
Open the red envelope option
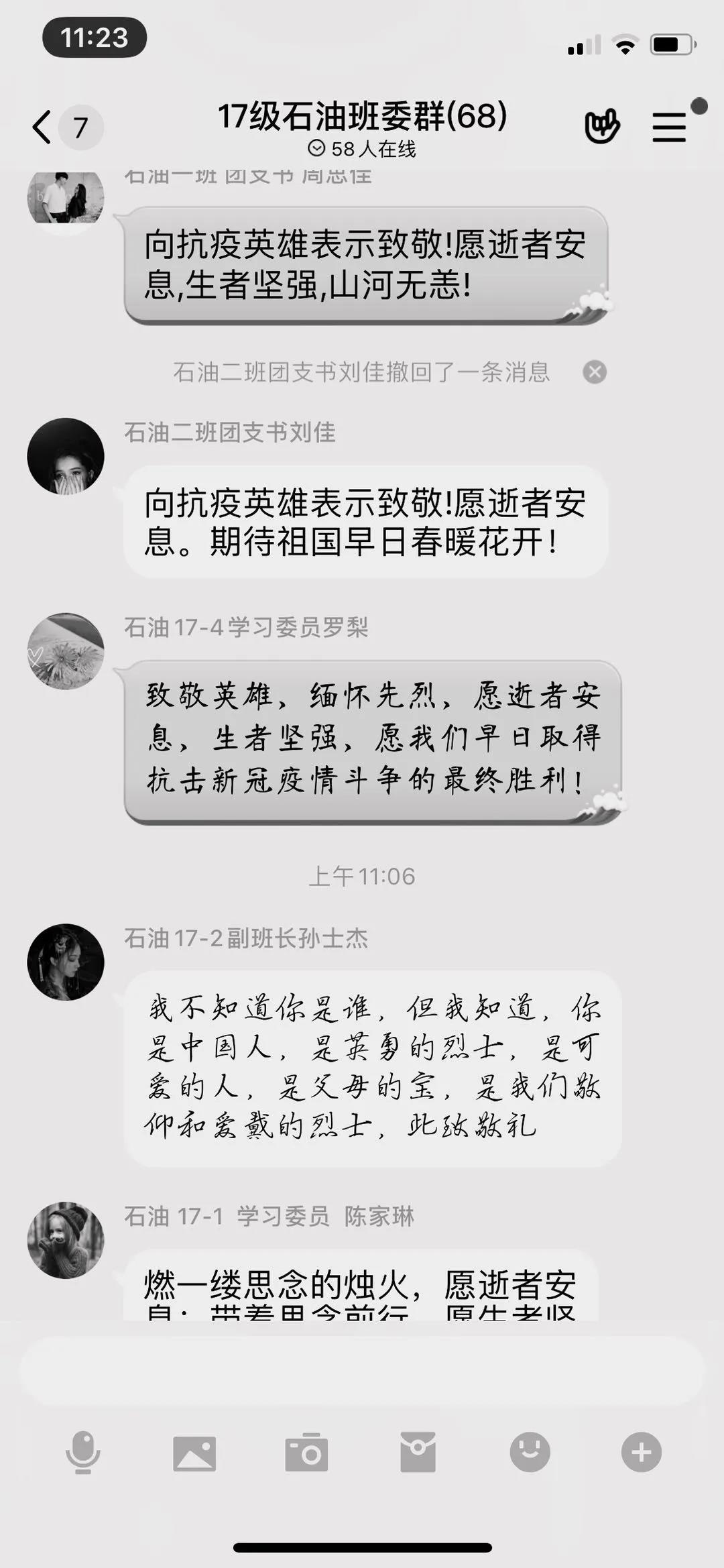point(418,1452)
